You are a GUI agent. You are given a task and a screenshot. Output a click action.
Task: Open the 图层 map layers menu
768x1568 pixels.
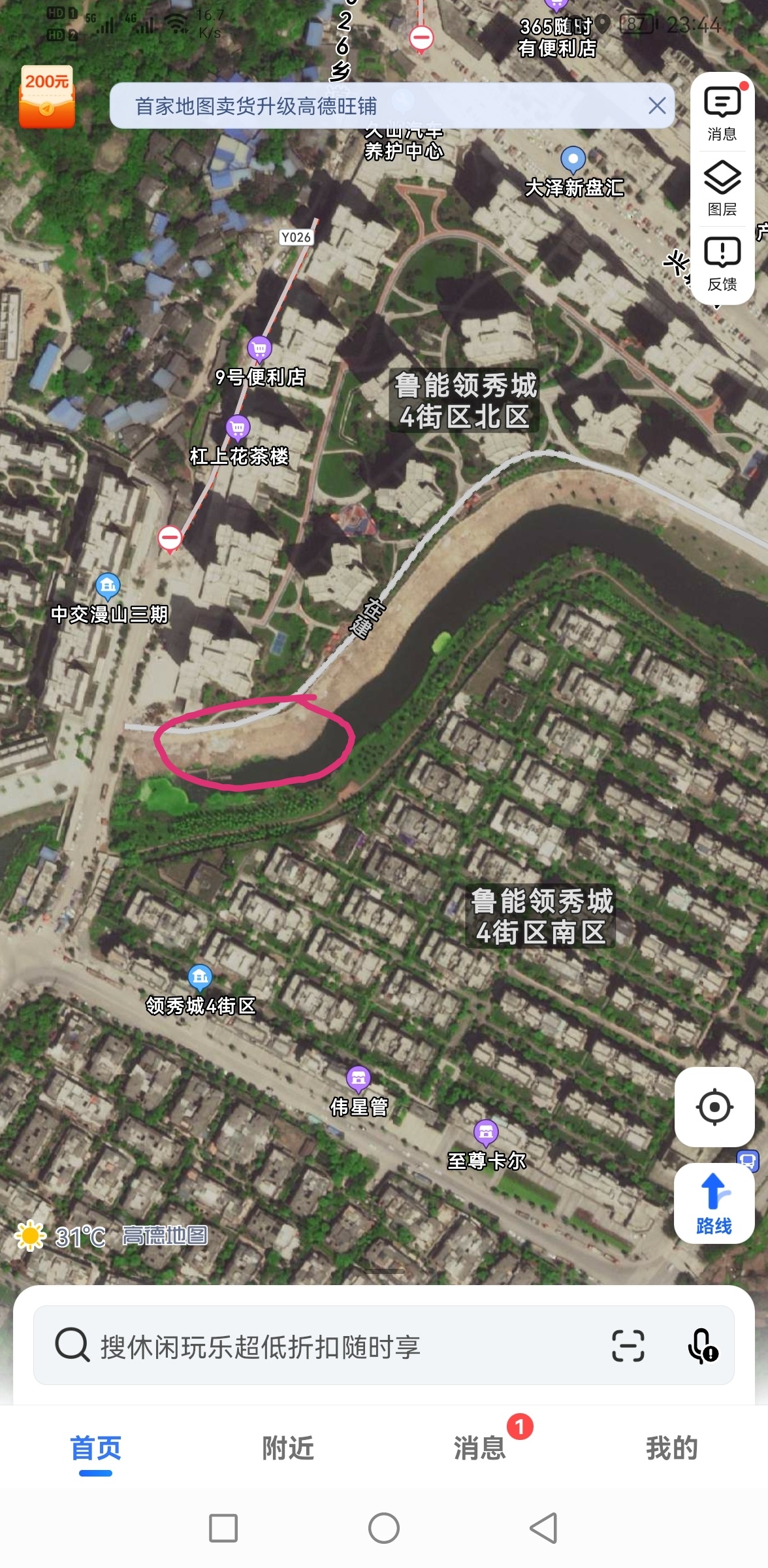[722, 188]
